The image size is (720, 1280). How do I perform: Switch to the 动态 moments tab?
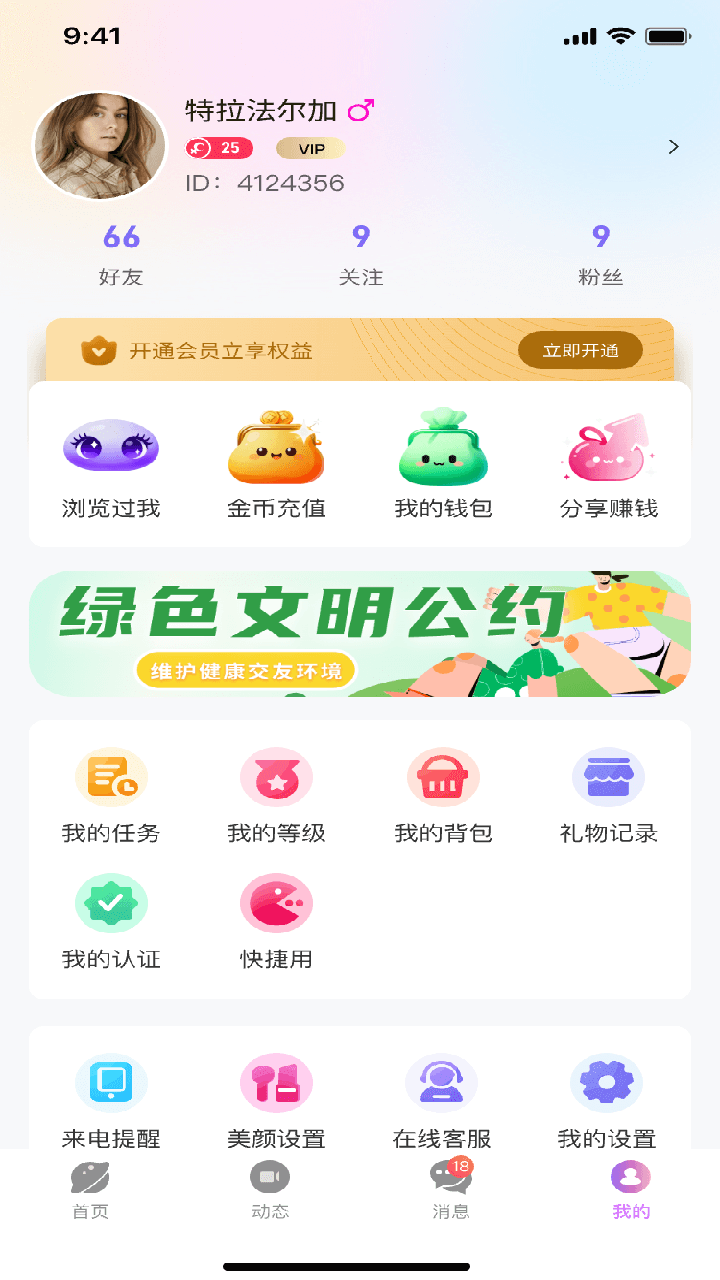pos(270,1190)
